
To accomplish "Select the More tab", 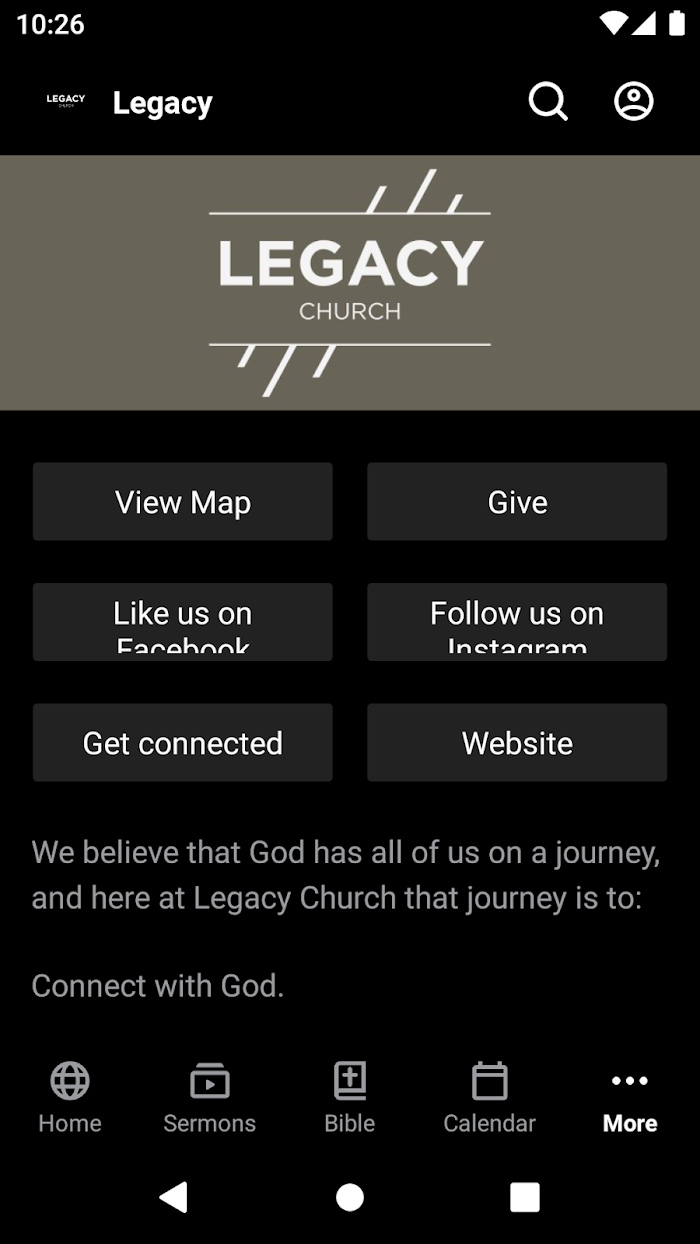I will click(x=630, y=1098).
